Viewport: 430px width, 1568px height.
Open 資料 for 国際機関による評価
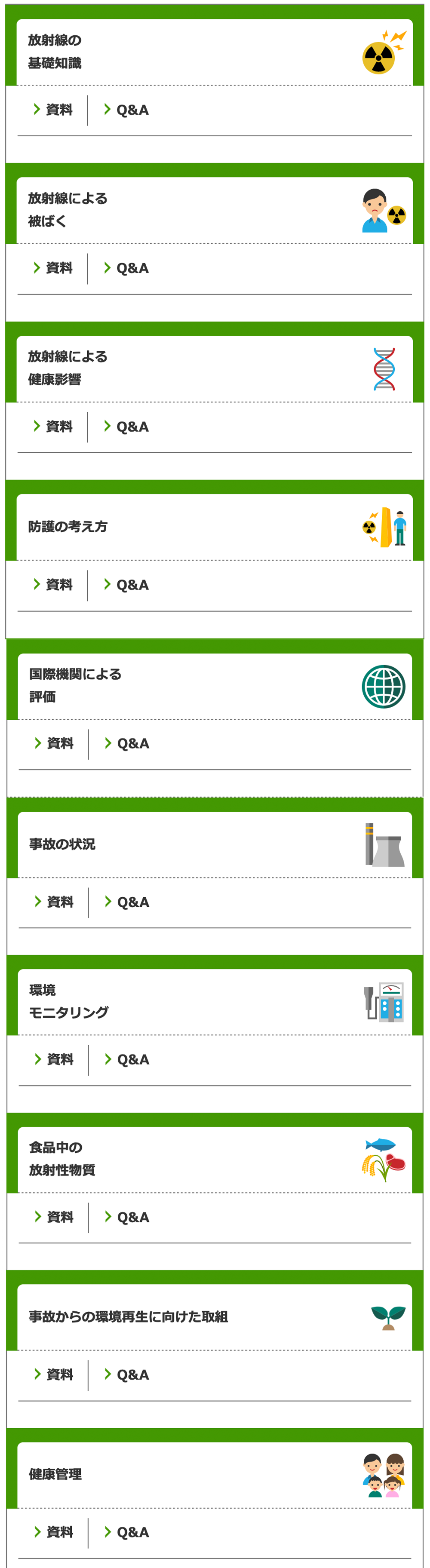point(55,743)
